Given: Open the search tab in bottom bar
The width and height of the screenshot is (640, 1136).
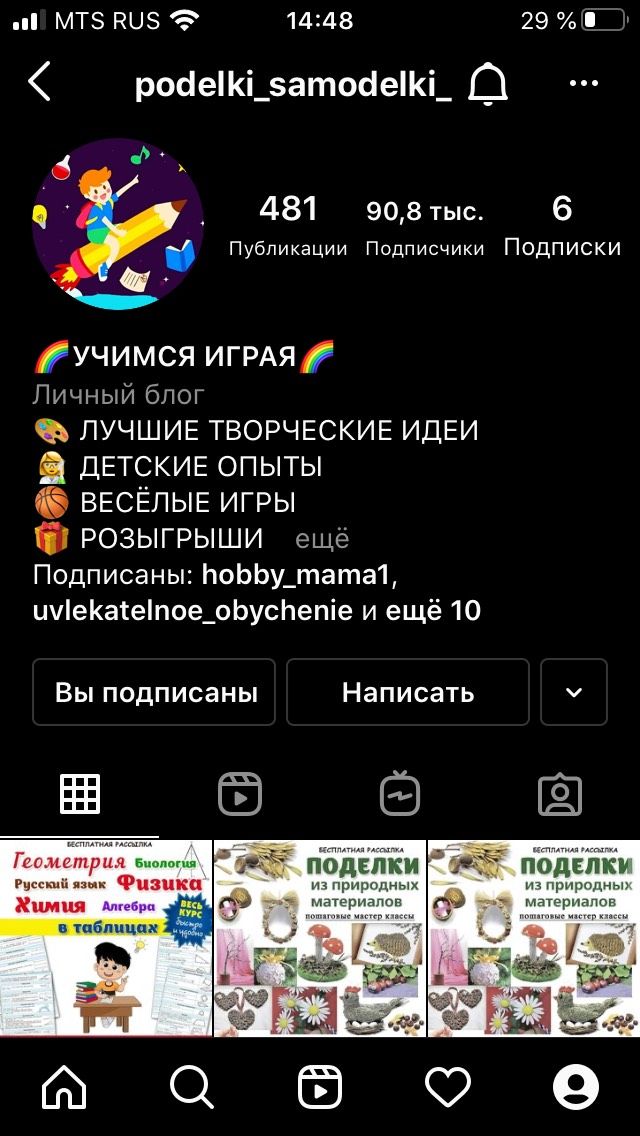Looking at the screenshot, I should 192,1087.
